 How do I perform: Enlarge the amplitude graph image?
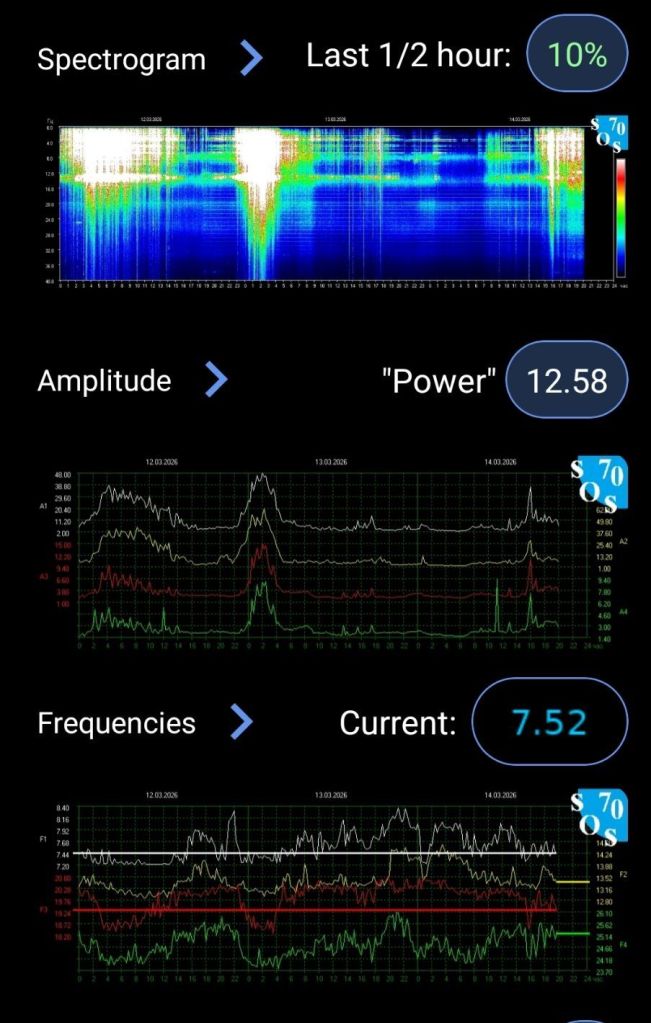(325, 557)
